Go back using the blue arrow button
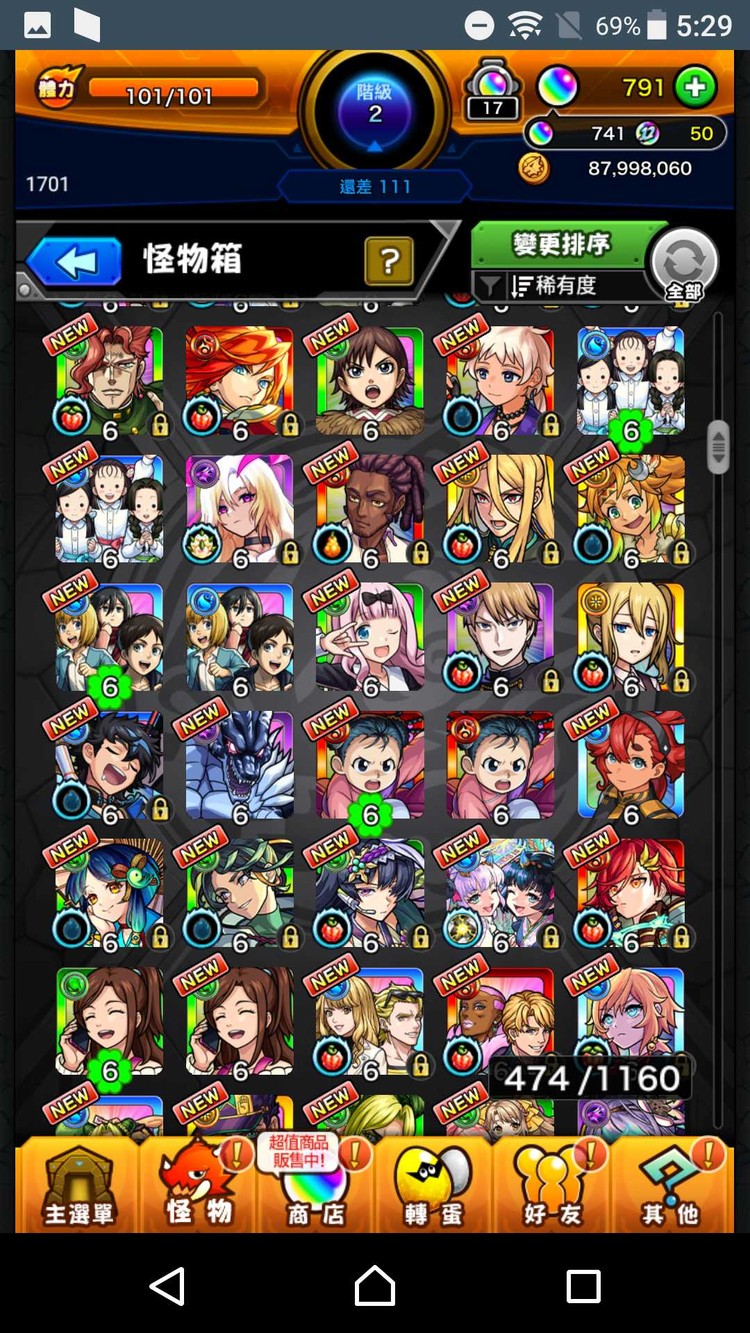Screen dimensions: 750x1333 tap(75, 262)
